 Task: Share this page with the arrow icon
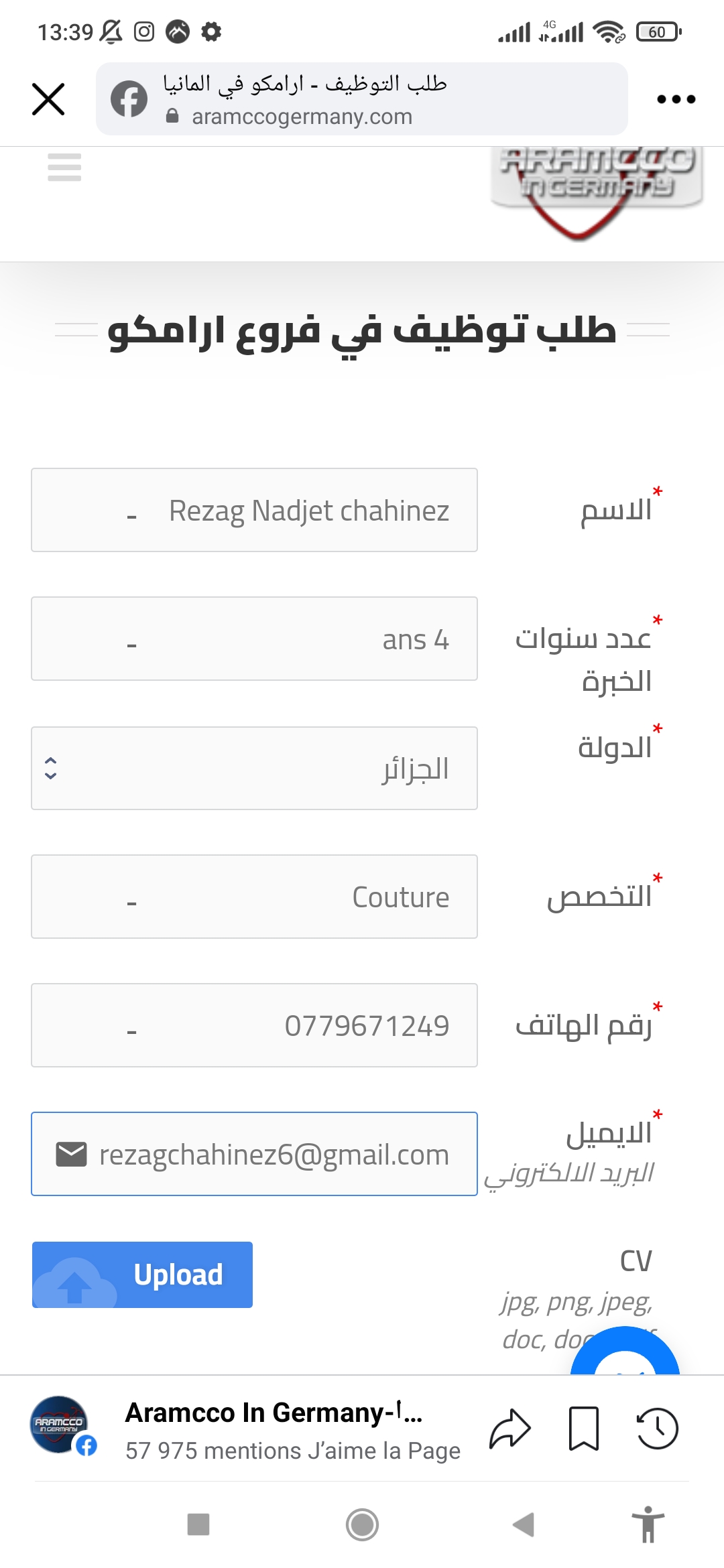510,1429
